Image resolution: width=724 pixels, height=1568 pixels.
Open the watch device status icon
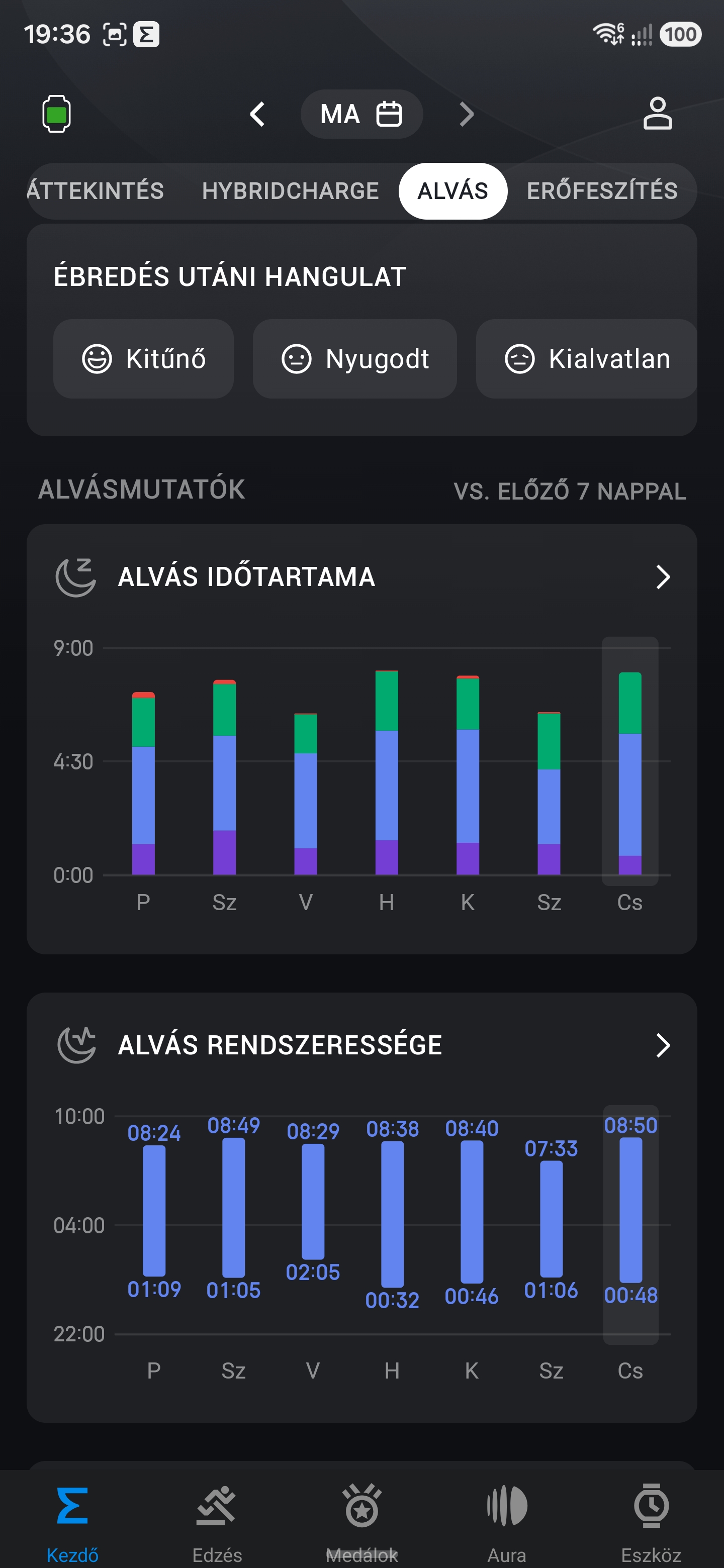tap(56, 114)
